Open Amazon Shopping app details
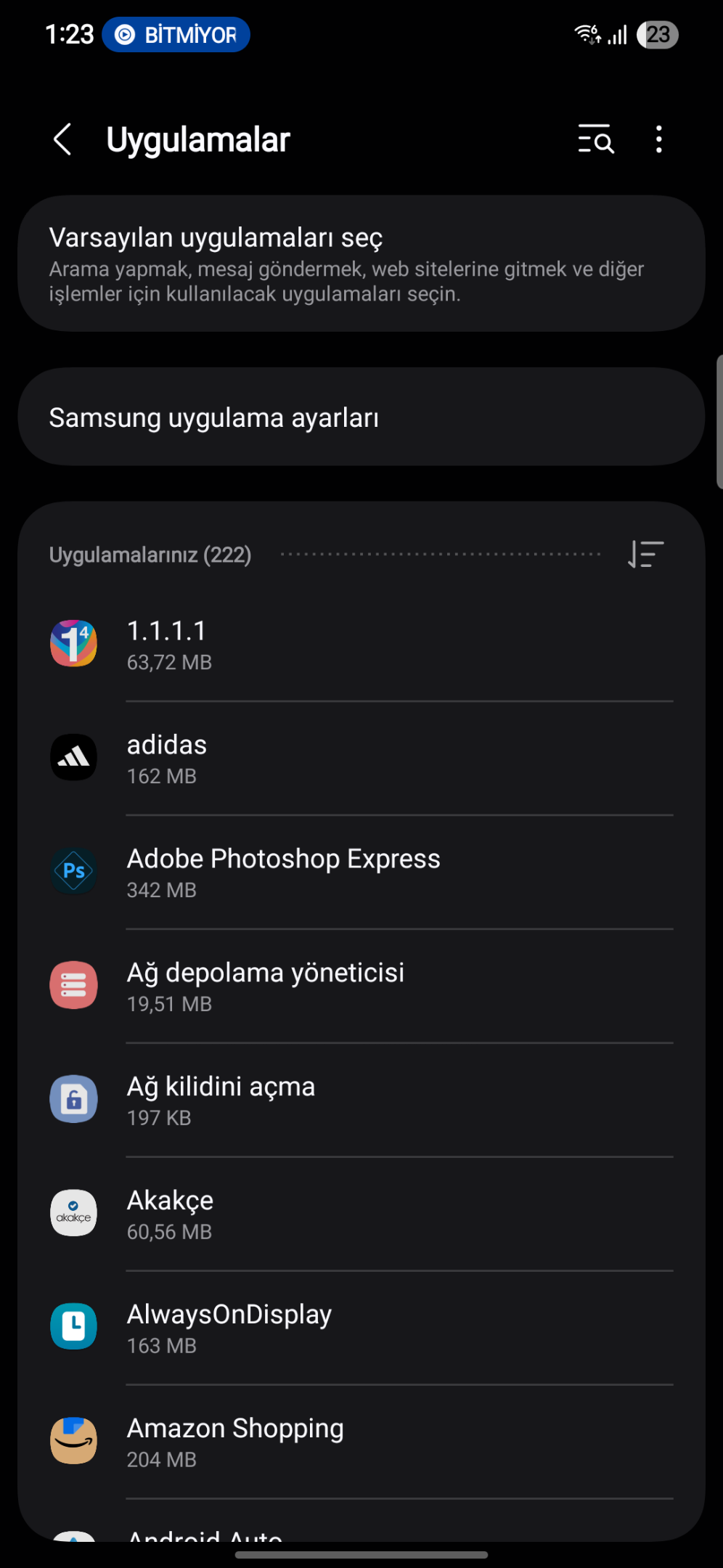 click(361, 1442)
